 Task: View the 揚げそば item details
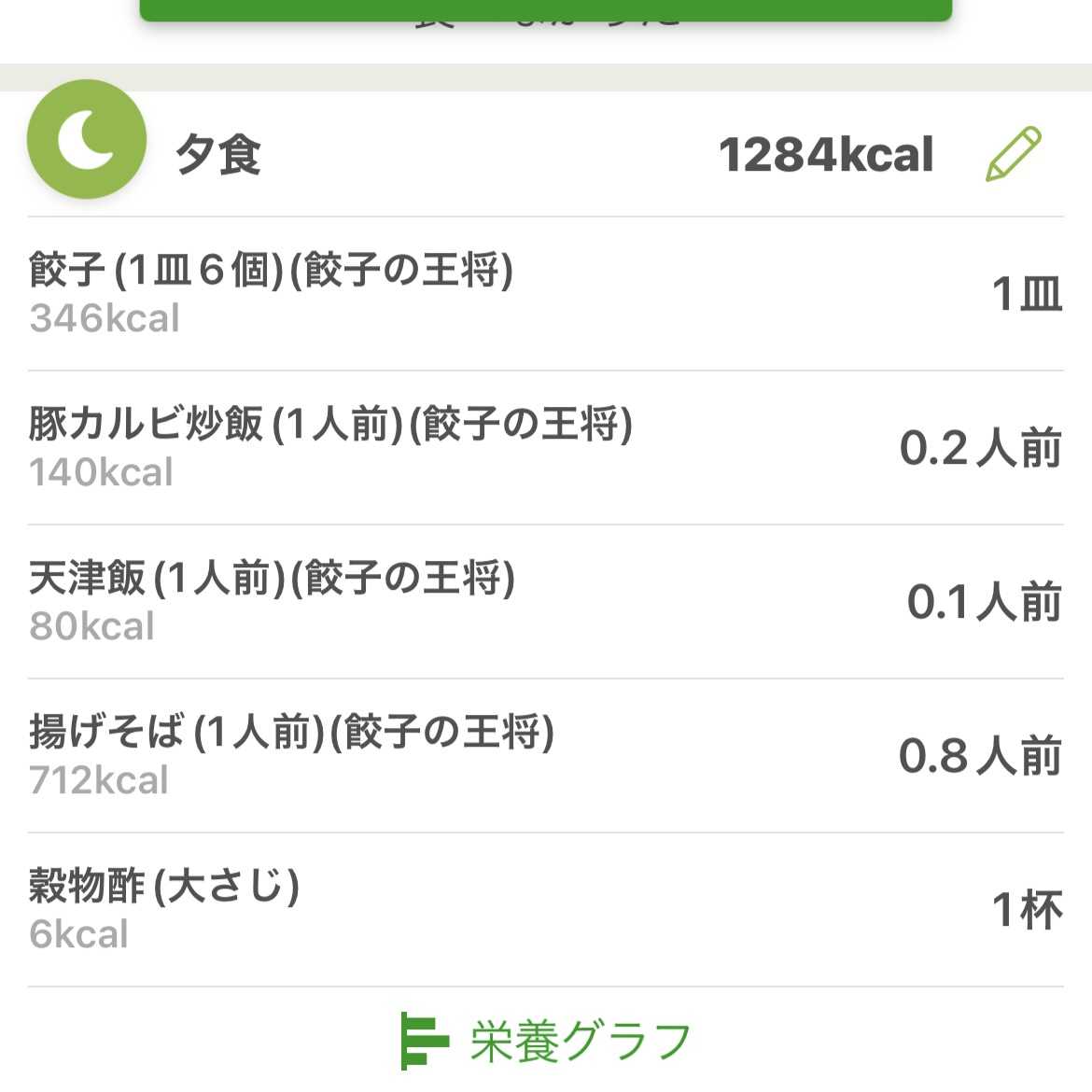pos(545,755)
